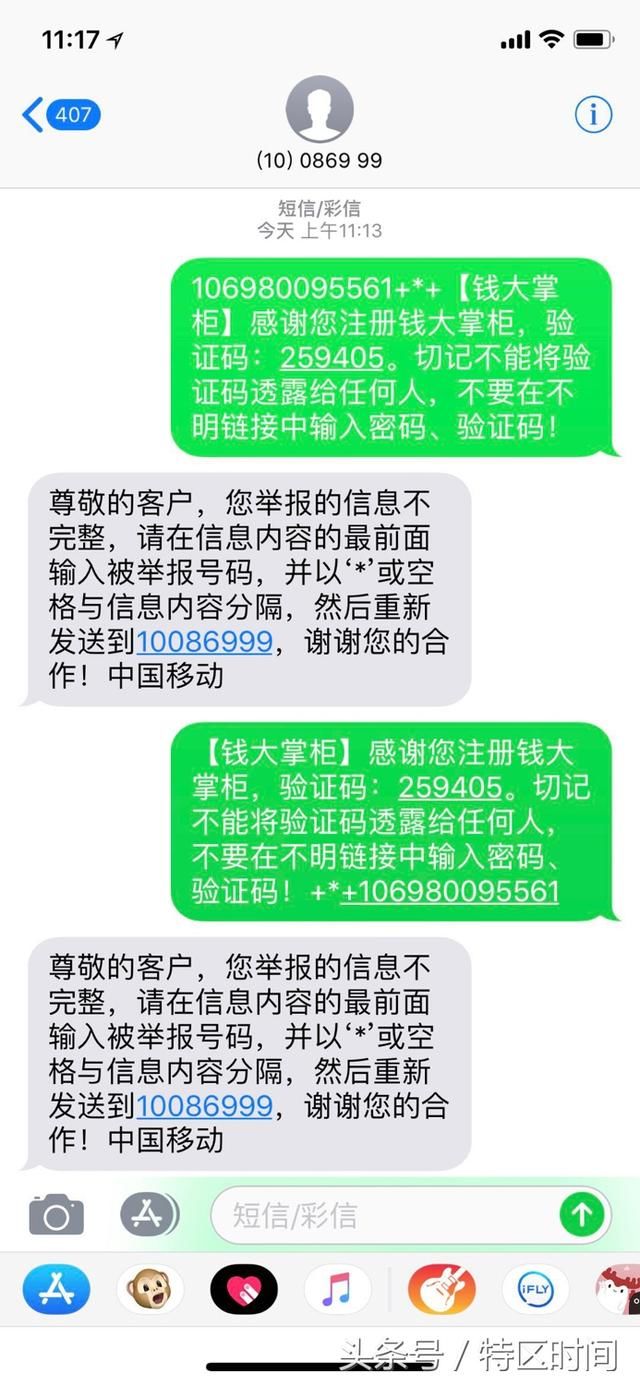
Task: Open the App Store iMessage app
Action: (x=56, y=1290)
